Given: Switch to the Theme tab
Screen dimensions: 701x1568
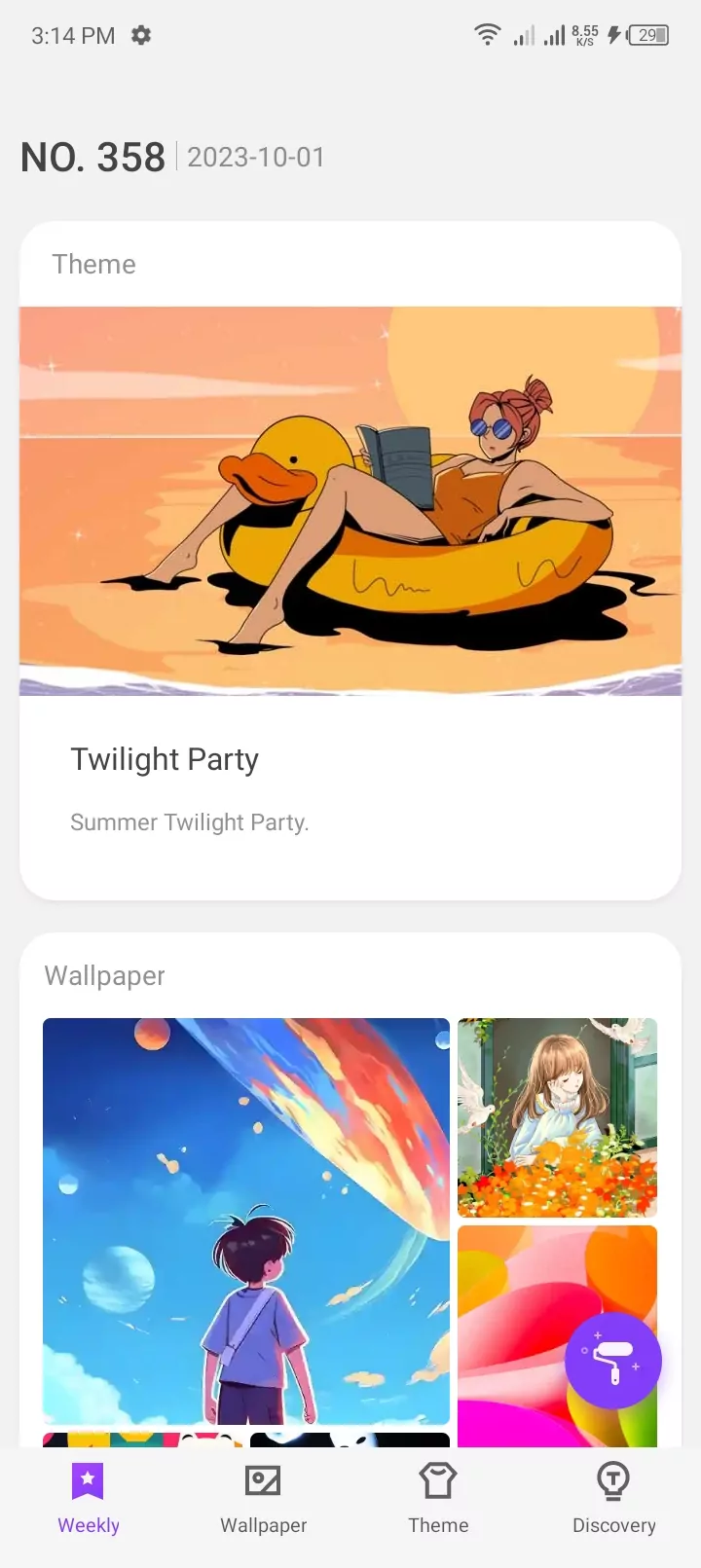Looking at the screenshot, I should [438, 1499].
